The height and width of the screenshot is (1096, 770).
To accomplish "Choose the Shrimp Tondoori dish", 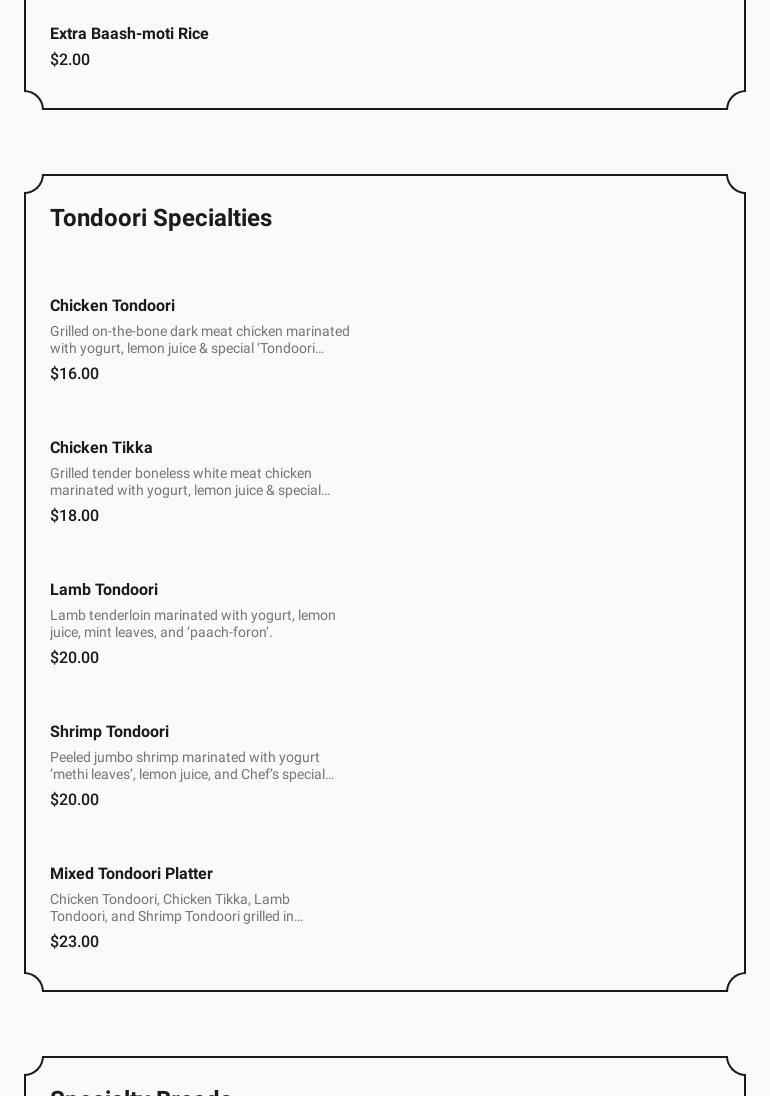I will [109, 732].
